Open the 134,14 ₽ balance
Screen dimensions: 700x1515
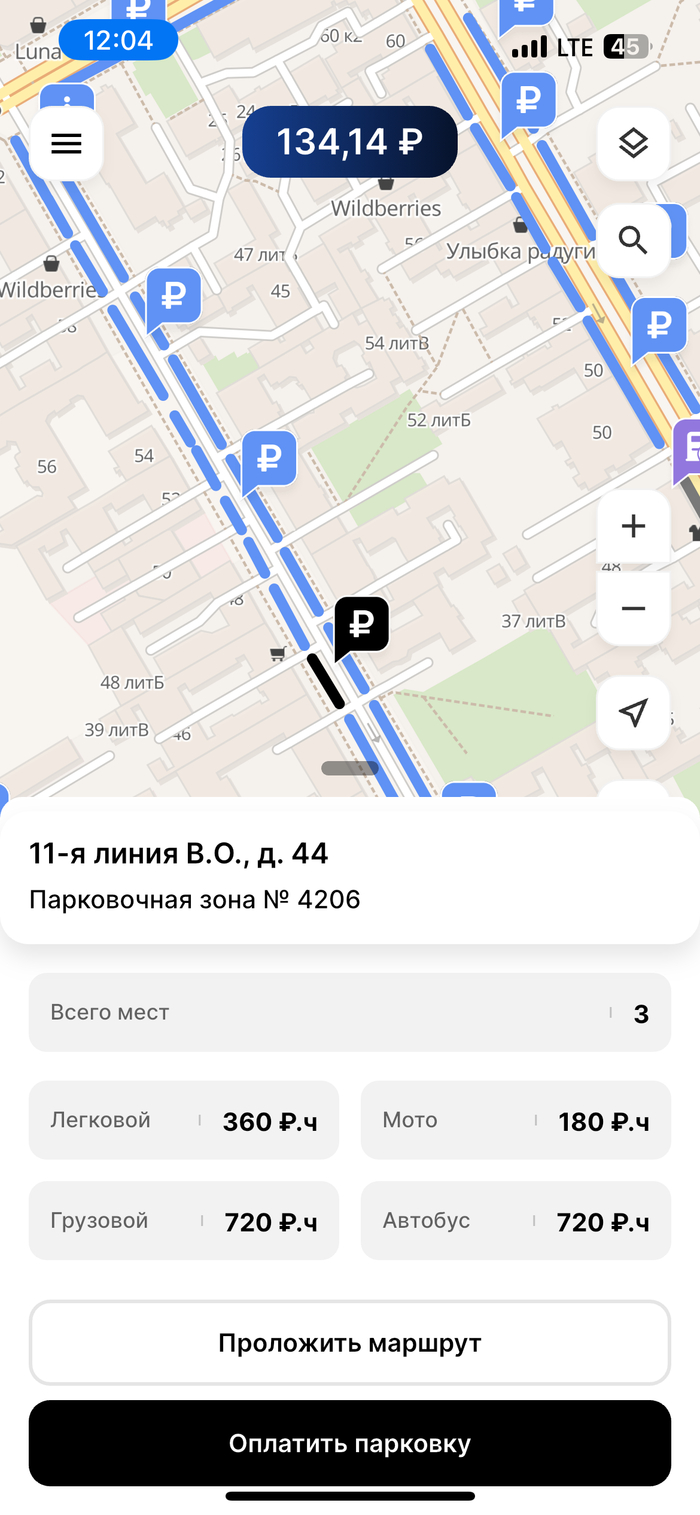click(x=350, y=142)
